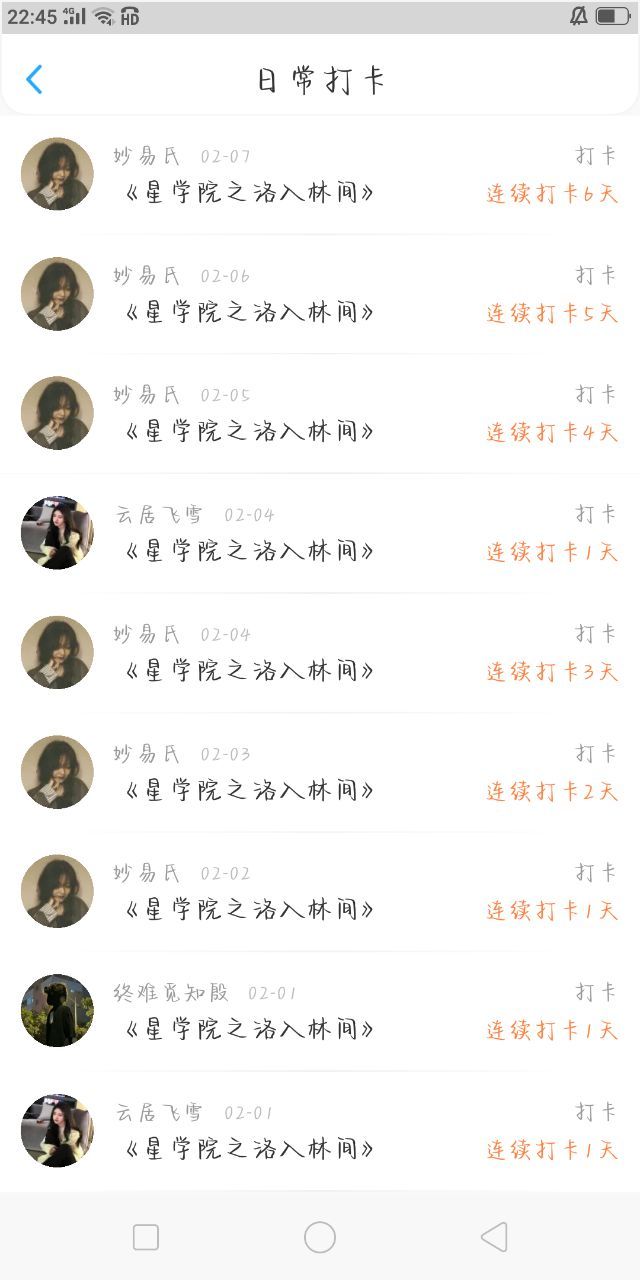
Task: Go back from the 日常打卡 page
Action: tap(34, 79)
